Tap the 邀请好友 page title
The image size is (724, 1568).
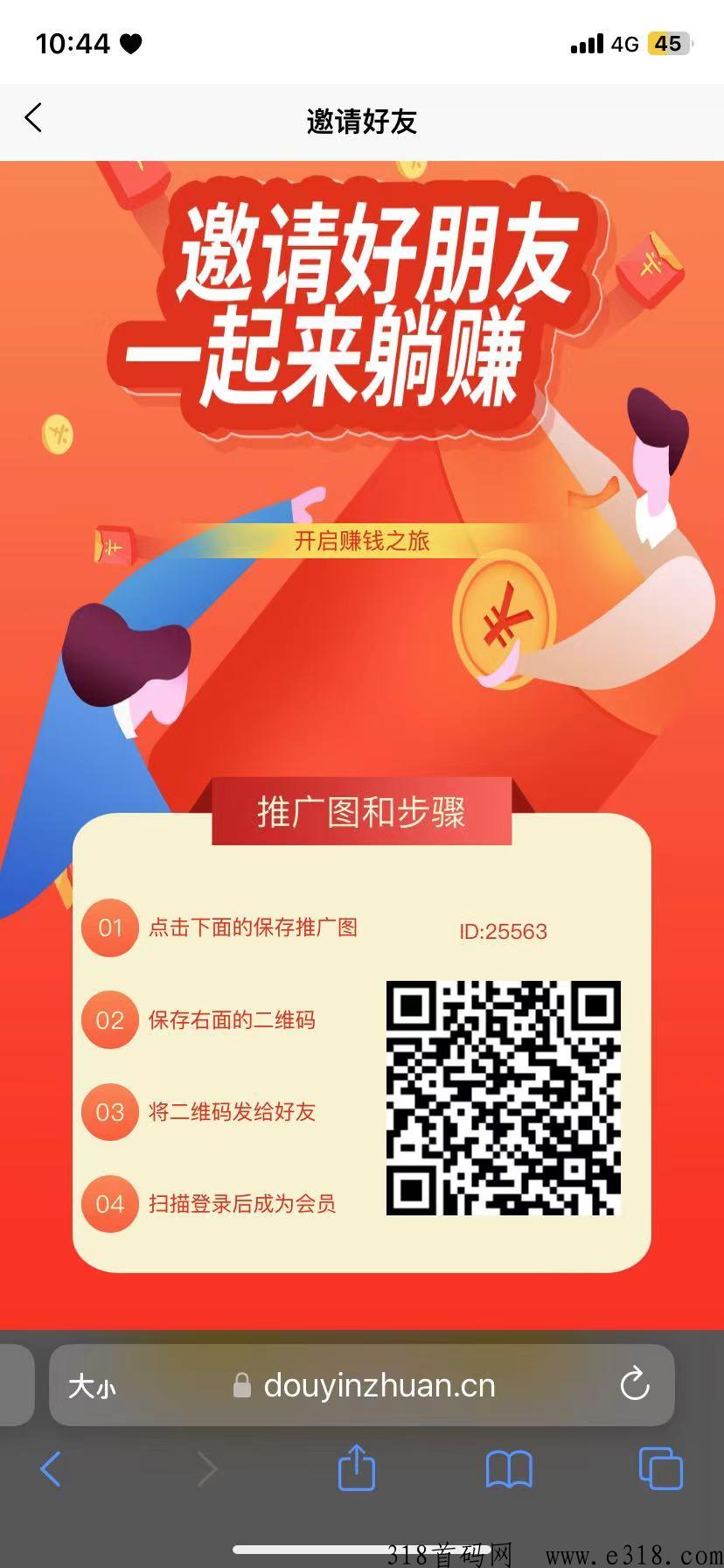362,121
